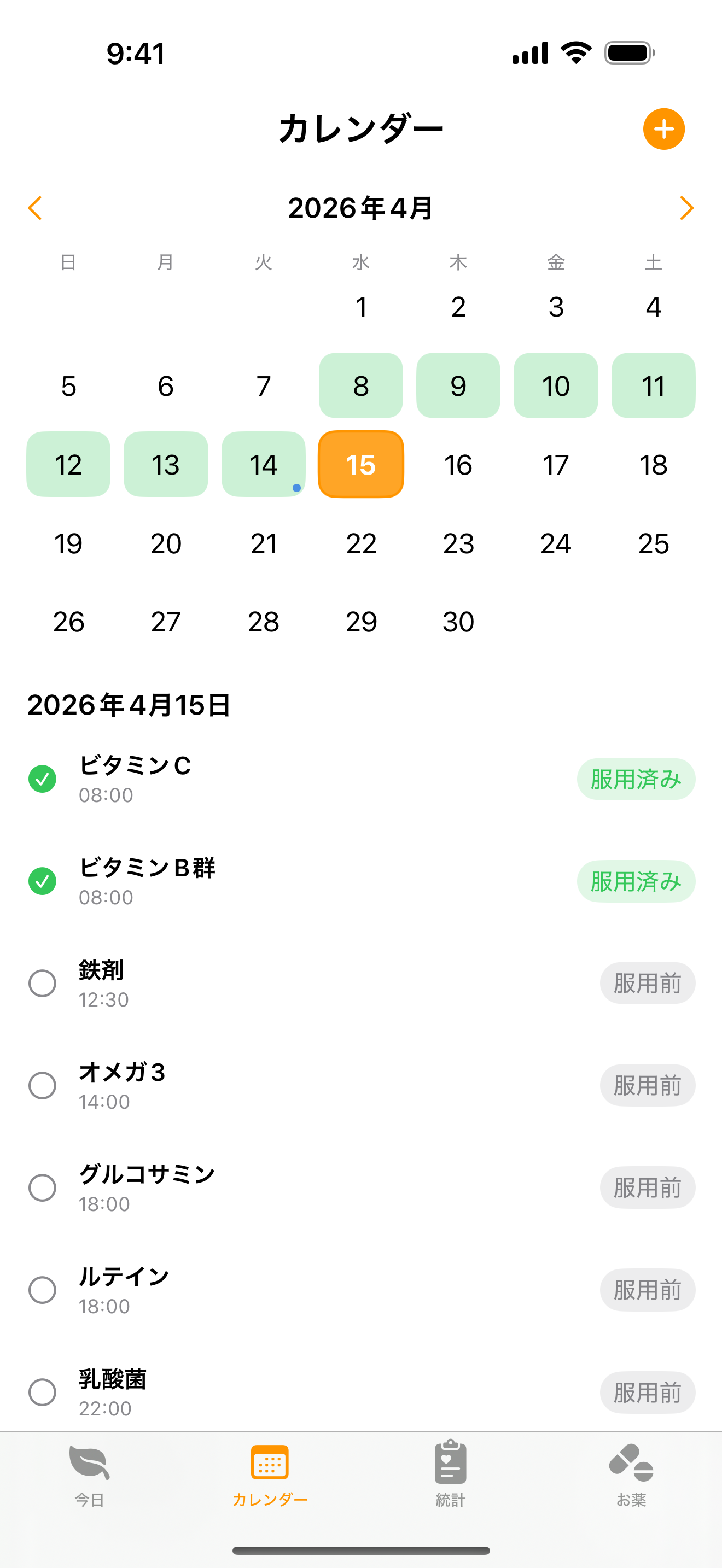Go to the previous month
Viewport: 722px width, 1568px height.
(36, 208)
